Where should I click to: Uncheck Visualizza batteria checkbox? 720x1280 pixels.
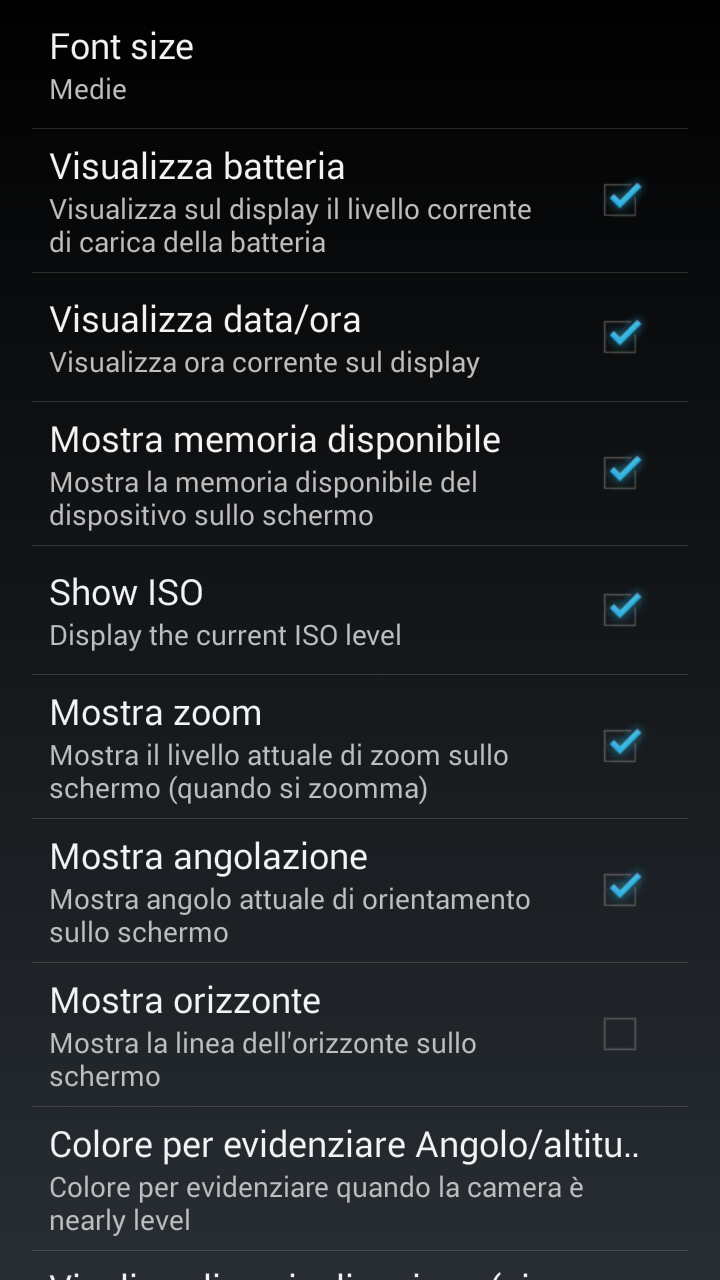(620, 200)
